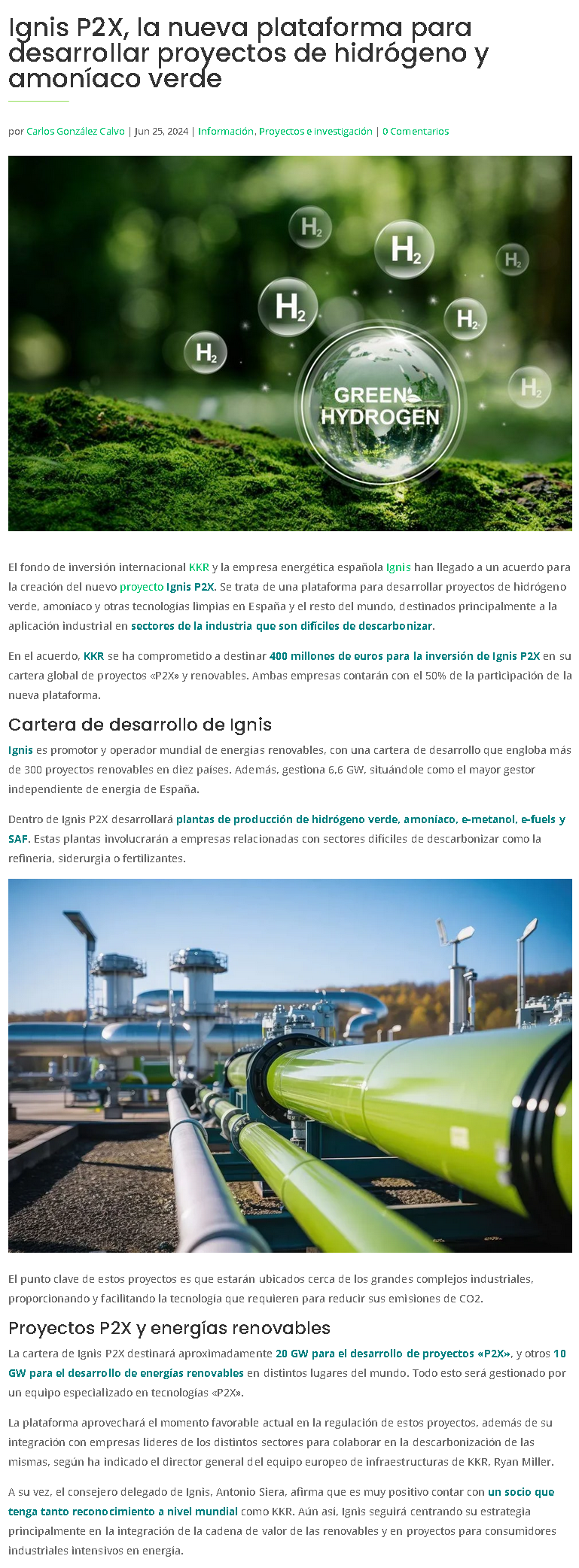579x1568 pixels.
Task: Open the Ignis link in the first paragraph
Action: (x=398, y=567)
